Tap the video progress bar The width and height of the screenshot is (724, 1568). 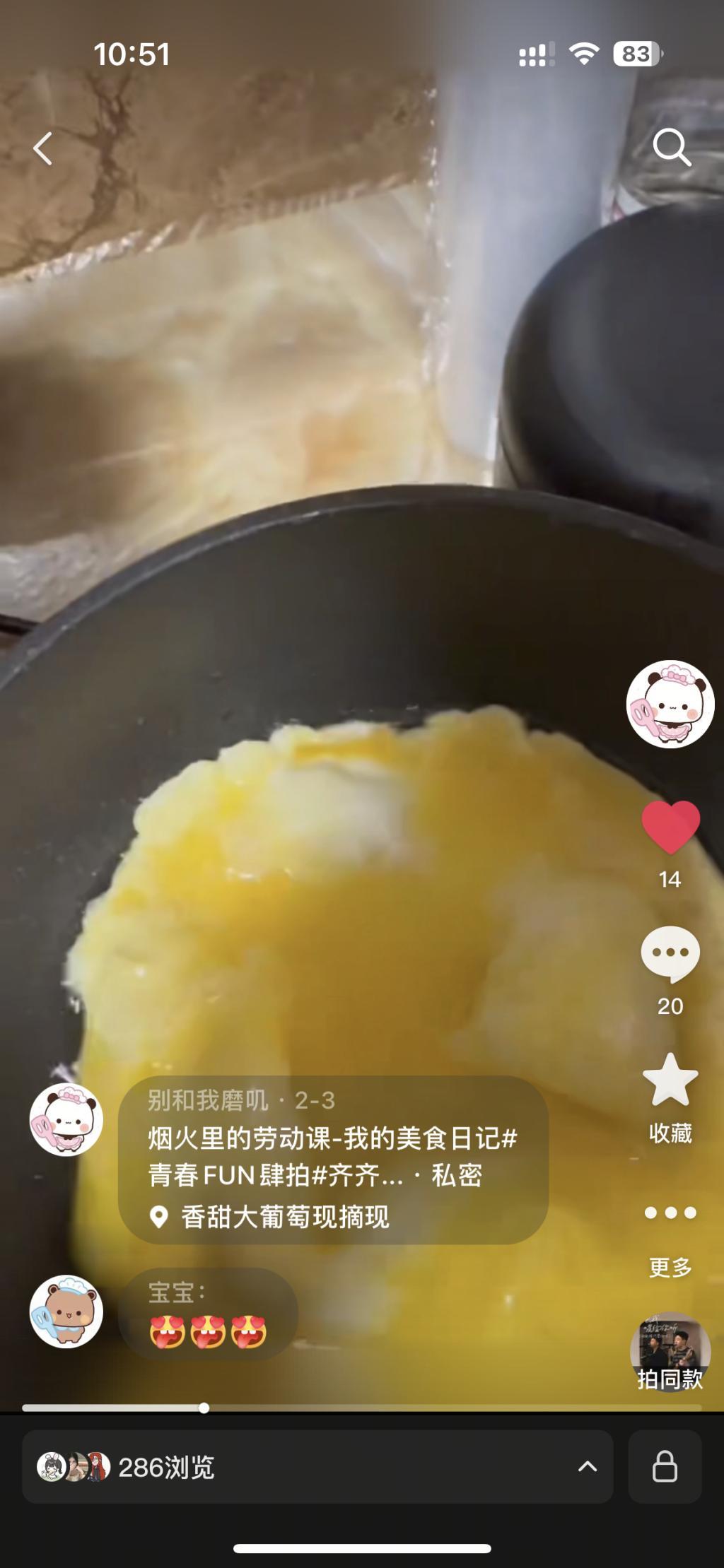coord(361,1408)
